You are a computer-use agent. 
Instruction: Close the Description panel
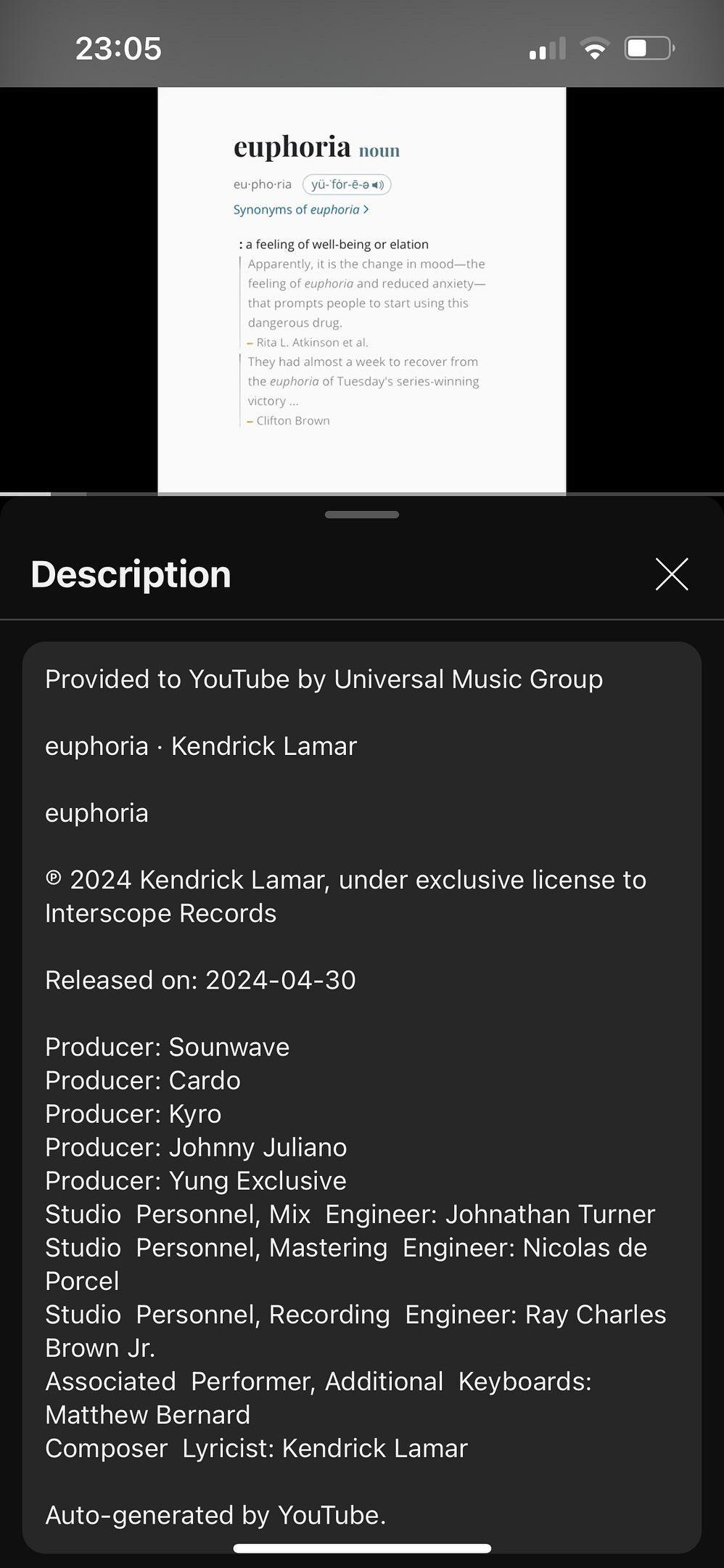[671, 574]
